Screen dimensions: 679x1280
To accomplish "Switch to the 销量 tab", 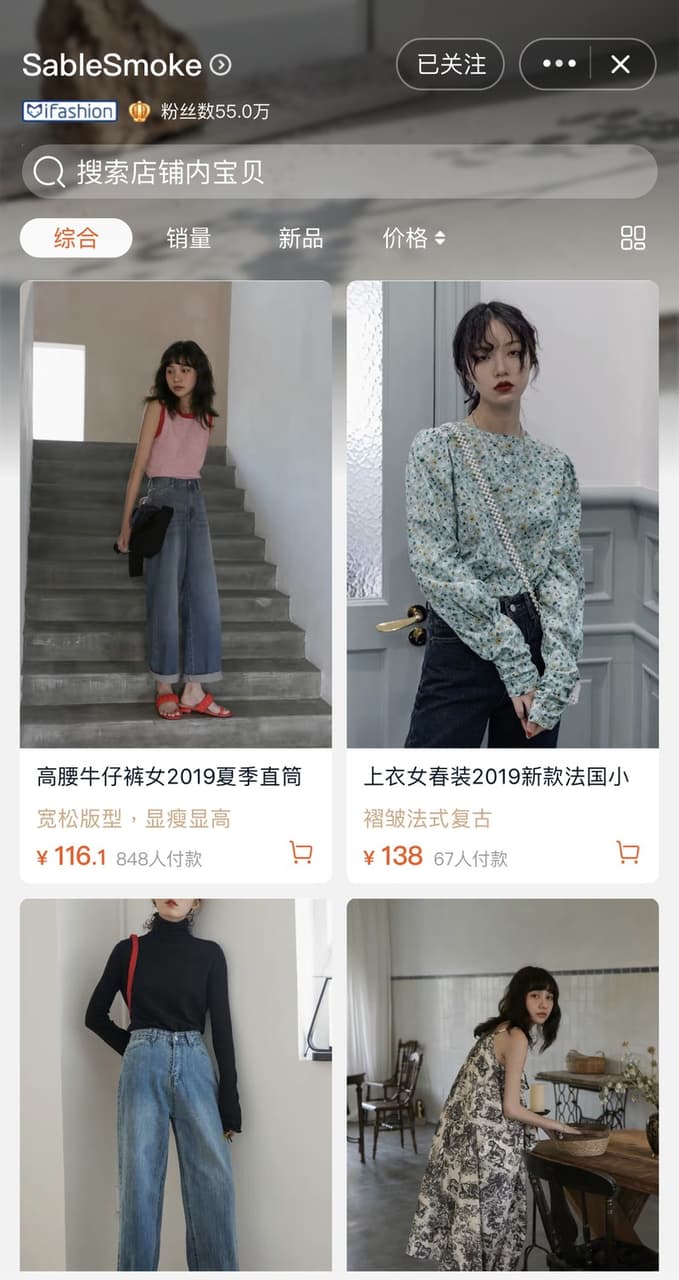I will [x=189, y=238].
